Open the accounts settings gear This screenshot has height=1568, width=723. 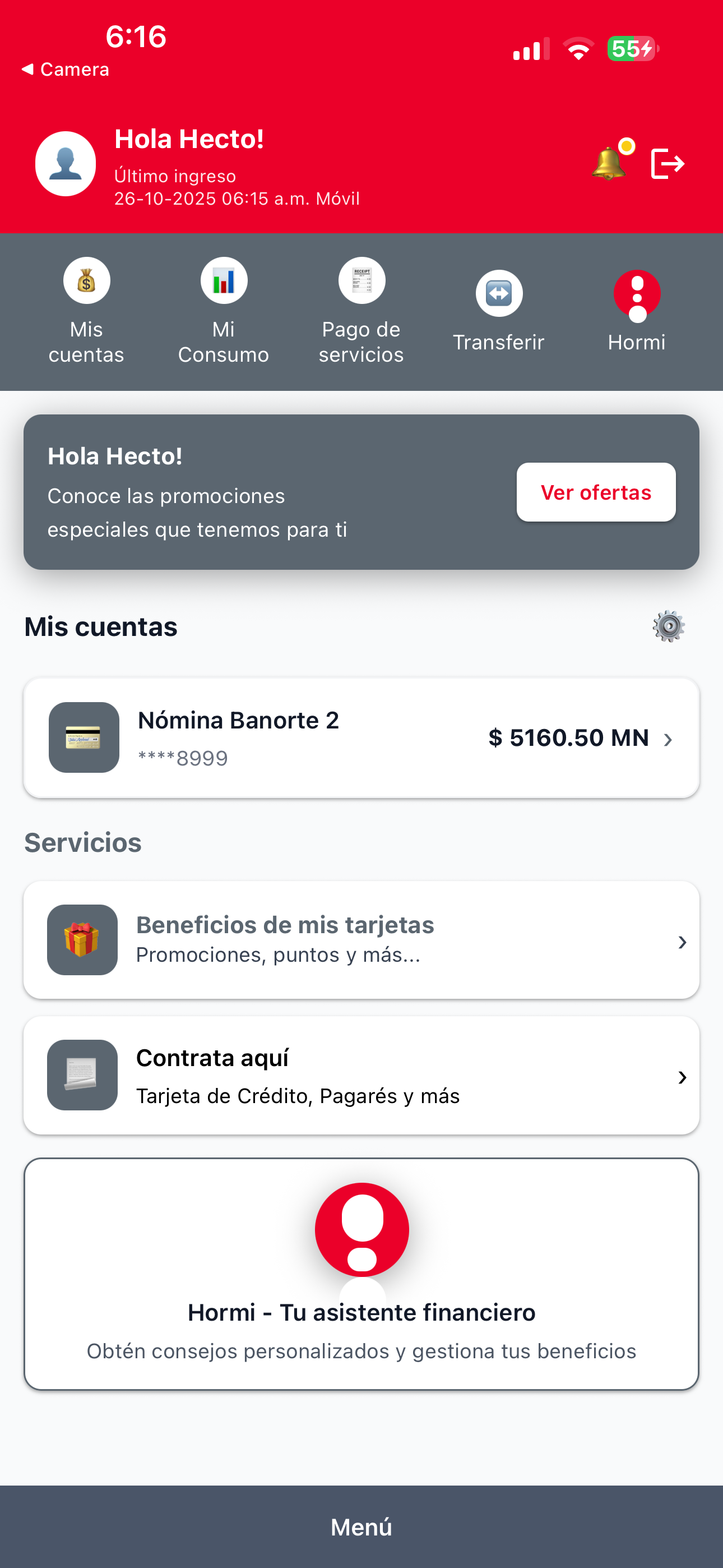tap(668, 626)
